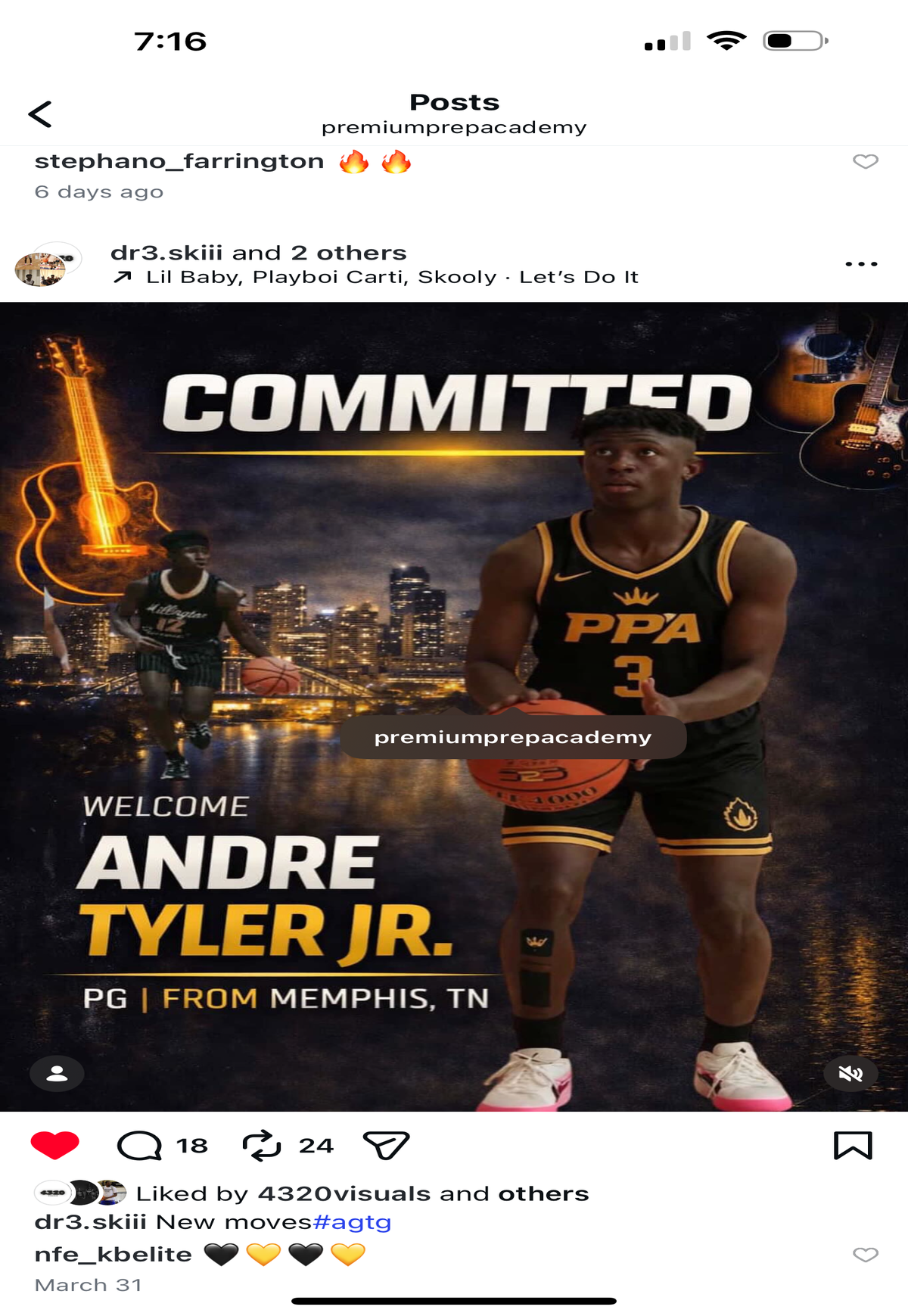Open stephano_farrington's profile from the comment

point(179,161)
